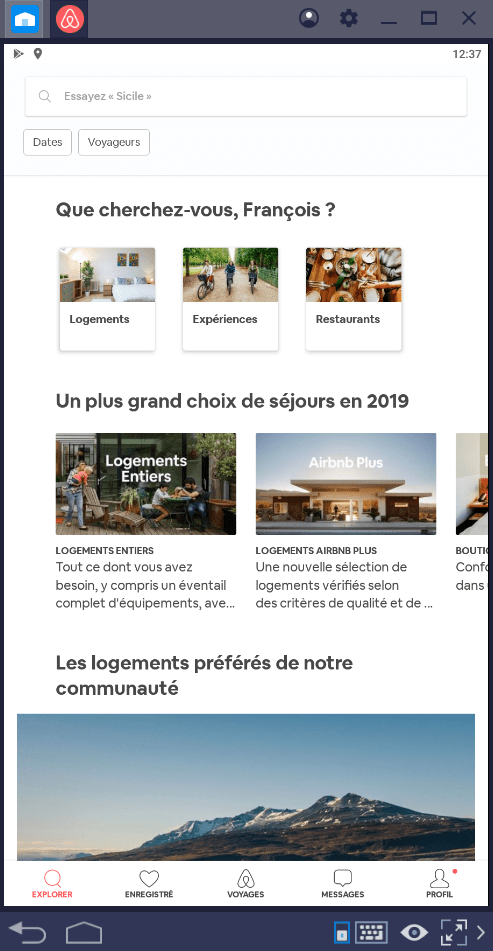Open the emulator settings gear
Screen dimensions: 493x951
tap(349, 18)
